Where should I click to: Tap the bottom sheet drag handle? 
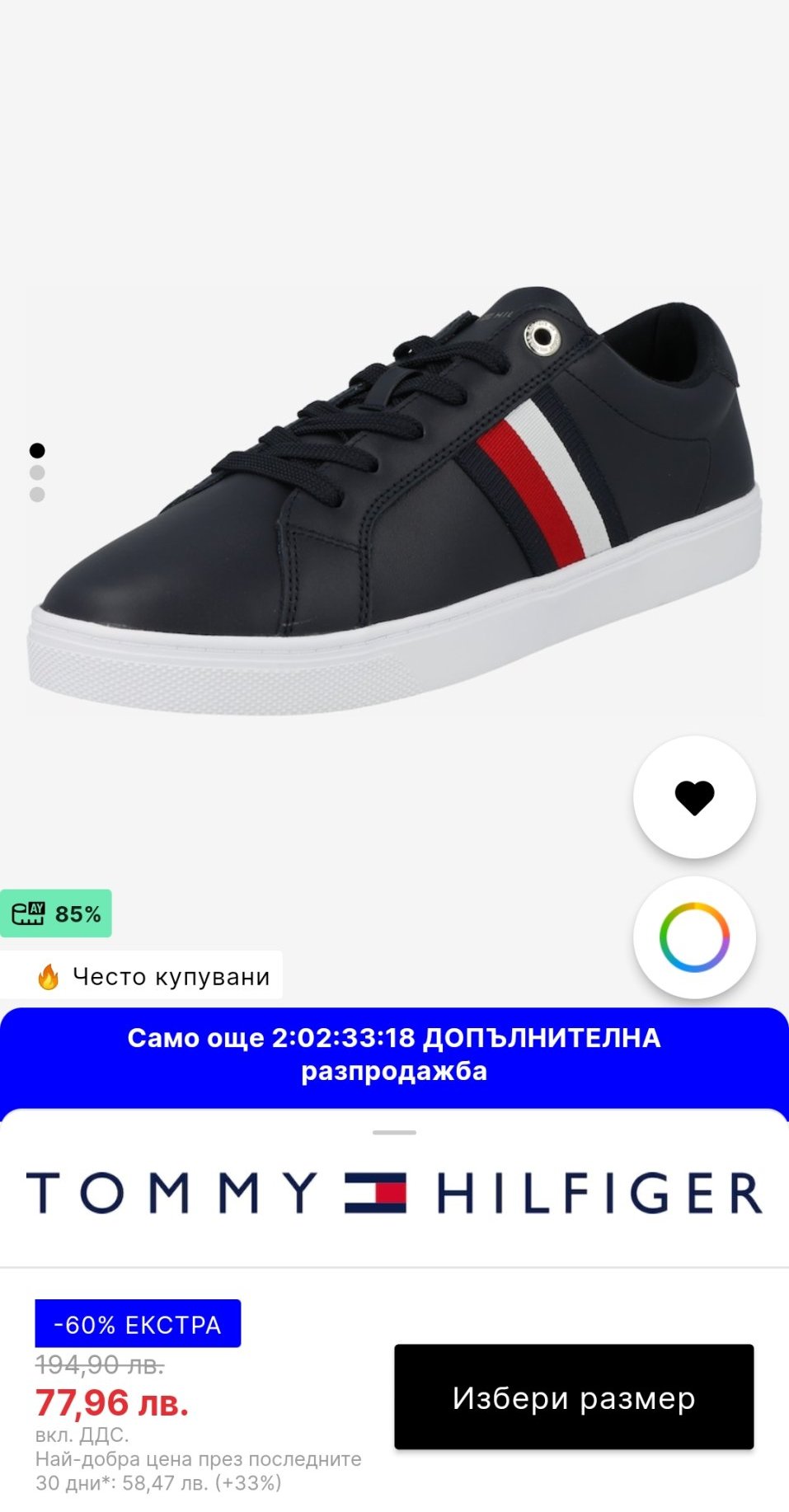click(394, 1133)
